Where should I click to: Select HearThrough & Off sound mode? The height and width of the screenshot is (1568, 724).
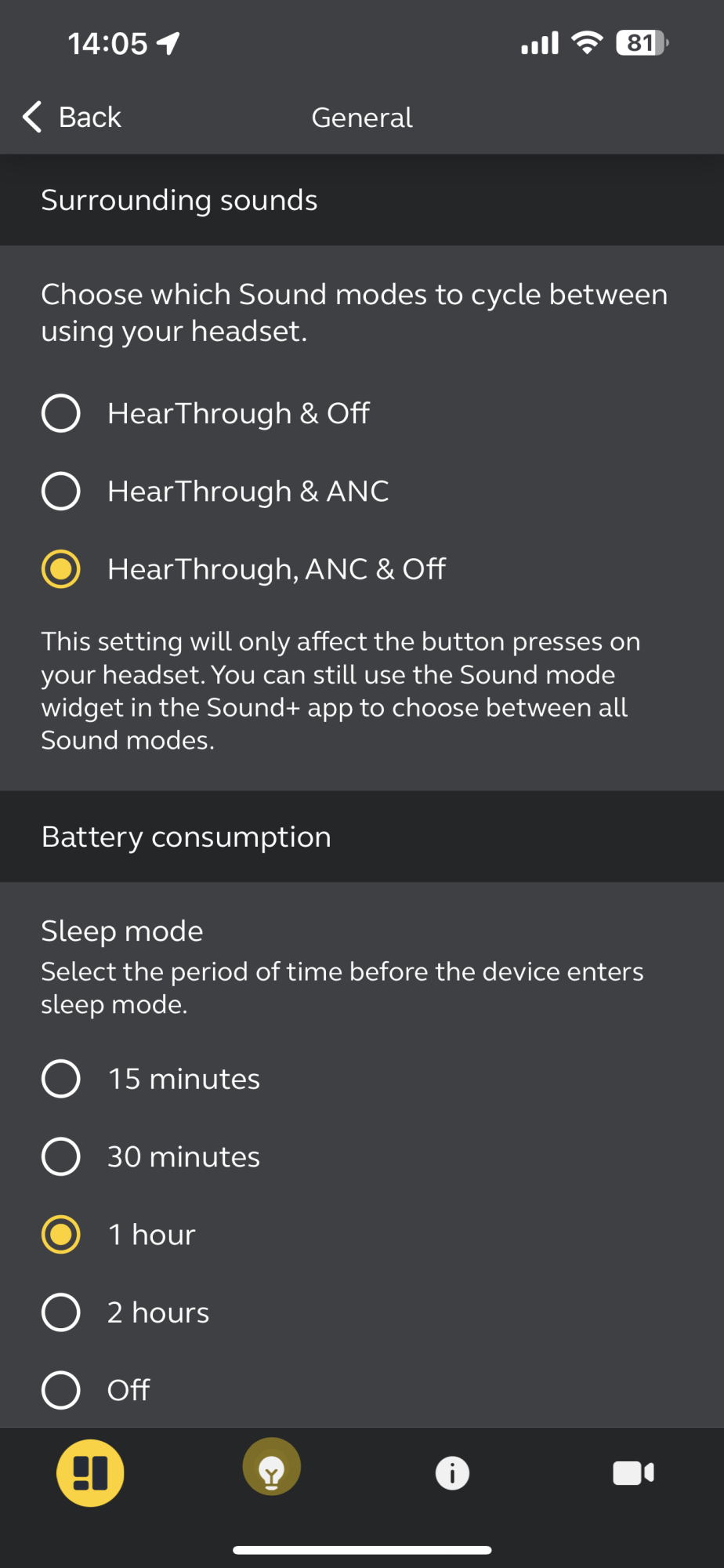click(x=61, y=413)
